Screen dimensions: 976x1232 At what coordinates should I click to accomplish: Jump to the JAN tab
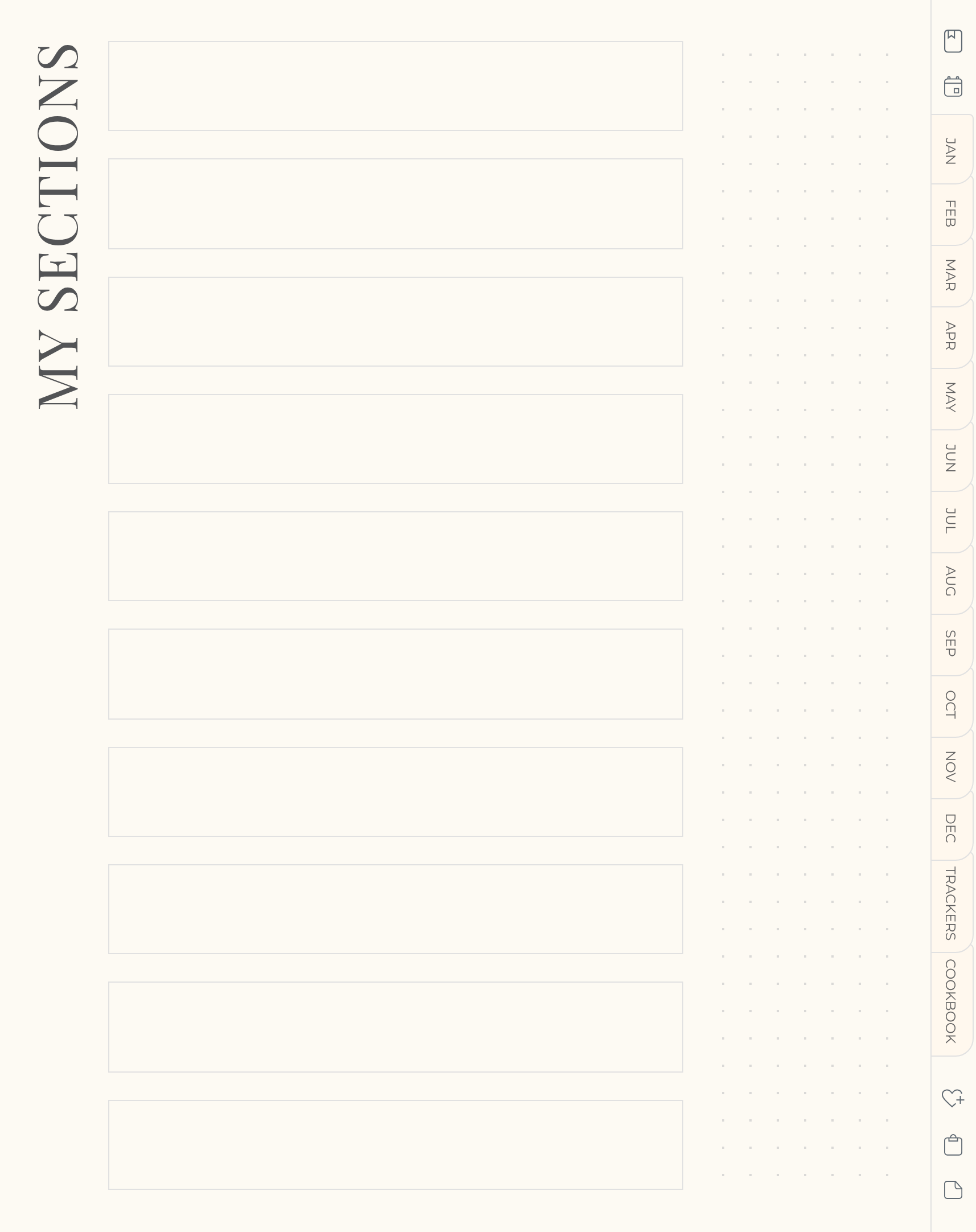click(950, 151)
